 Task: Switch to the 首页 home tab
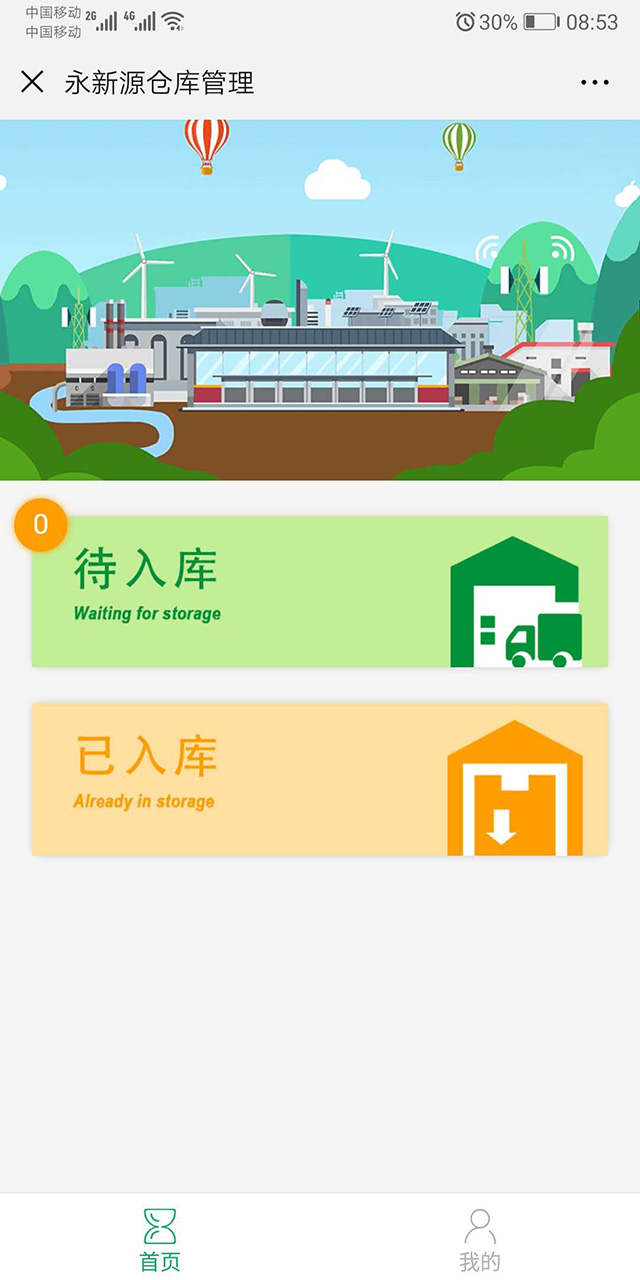[x=160, y=1238]
